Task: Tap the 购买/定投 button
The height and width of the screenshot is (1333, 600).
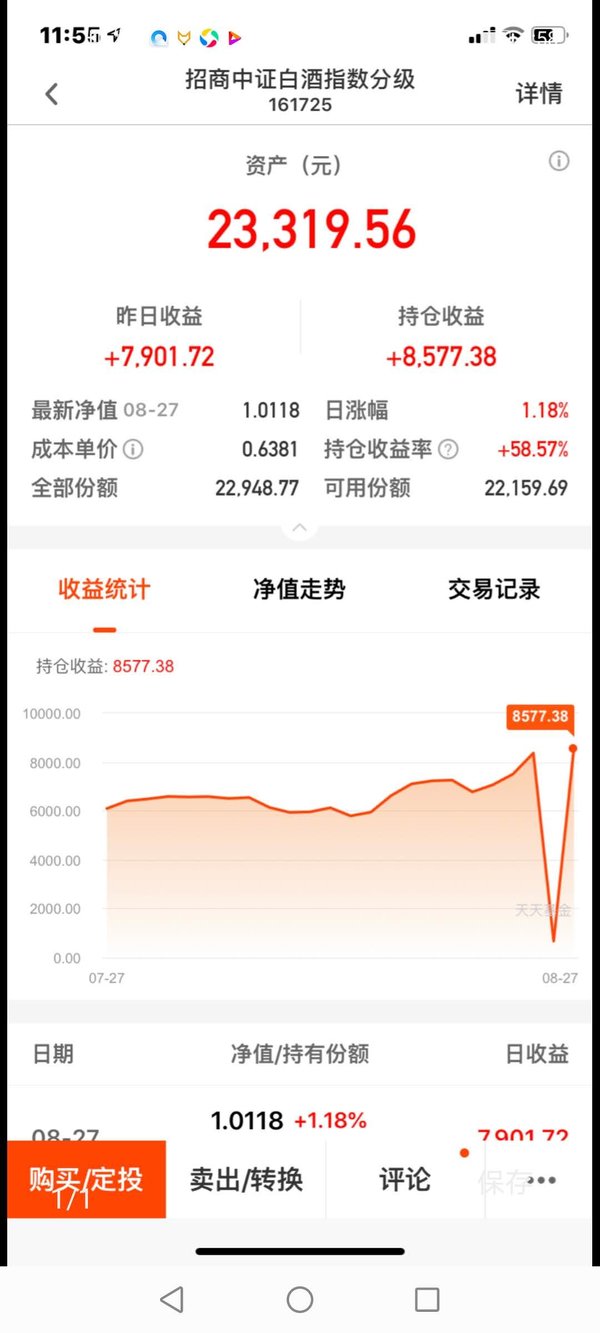Action: (86, 1179)
